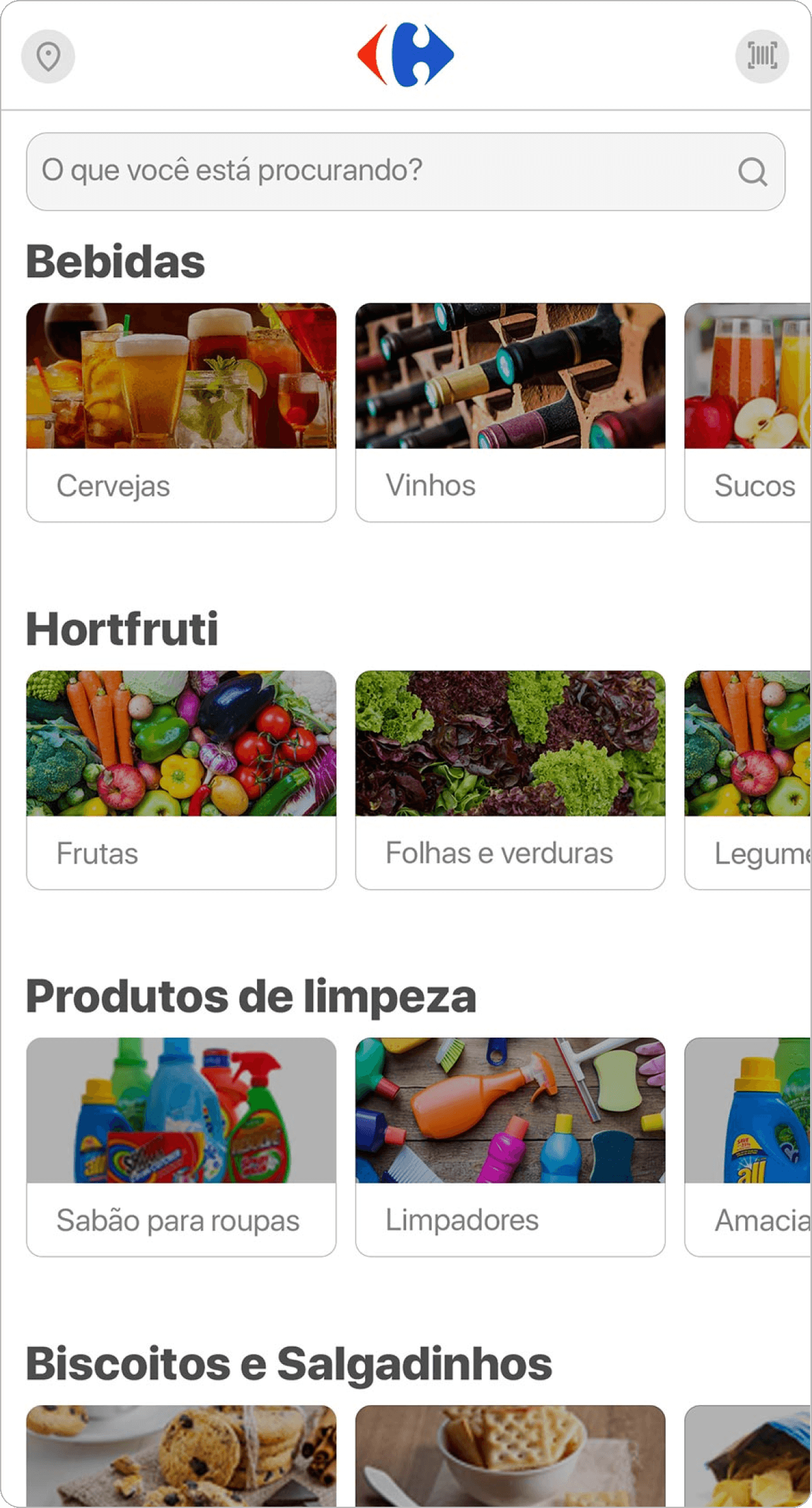The image size is (812, 1508).
Task: Browse the Limpadores category
Action: 510,1147
